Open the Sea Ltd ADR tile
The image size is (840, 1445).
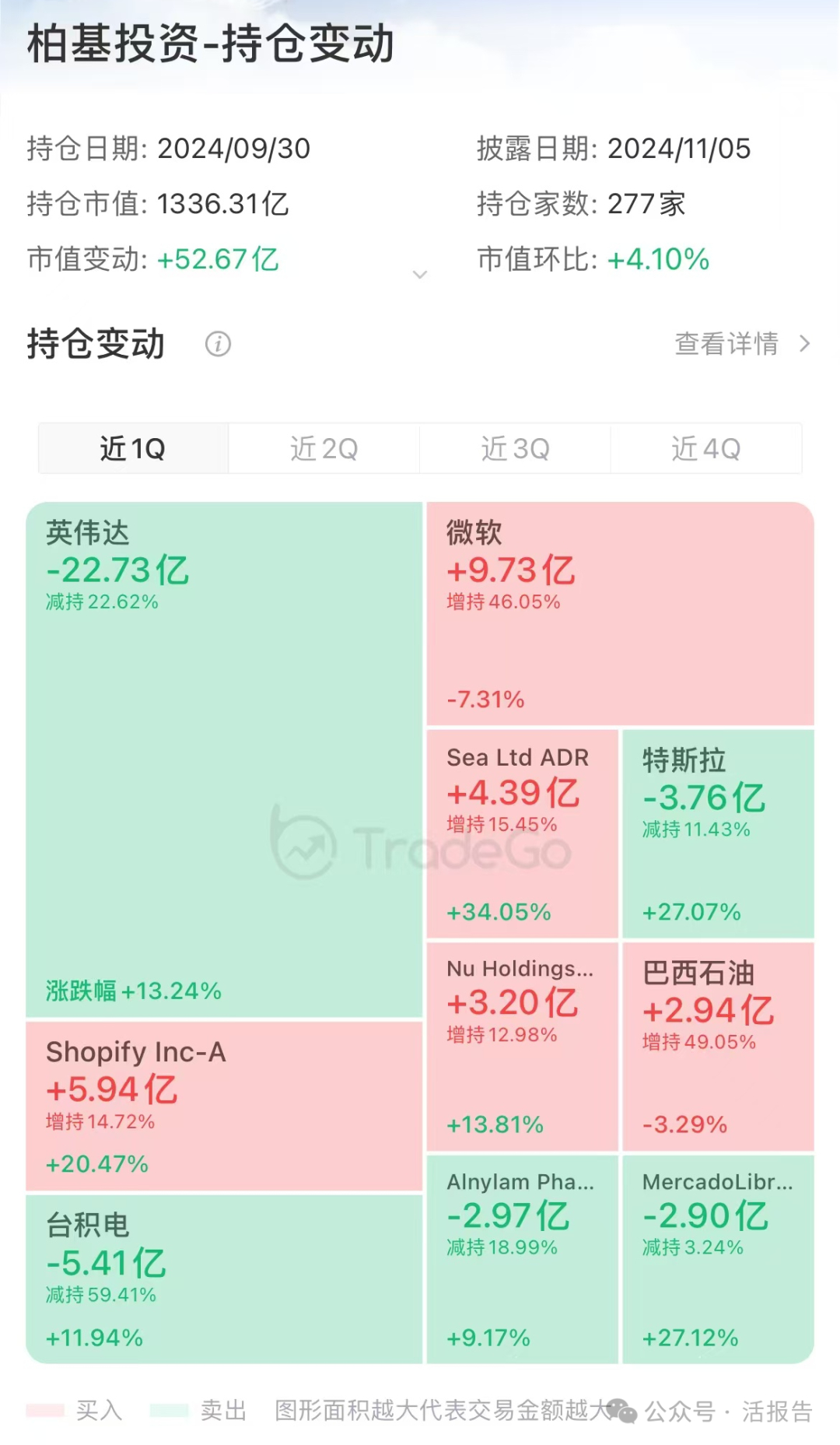coord(522,833)
